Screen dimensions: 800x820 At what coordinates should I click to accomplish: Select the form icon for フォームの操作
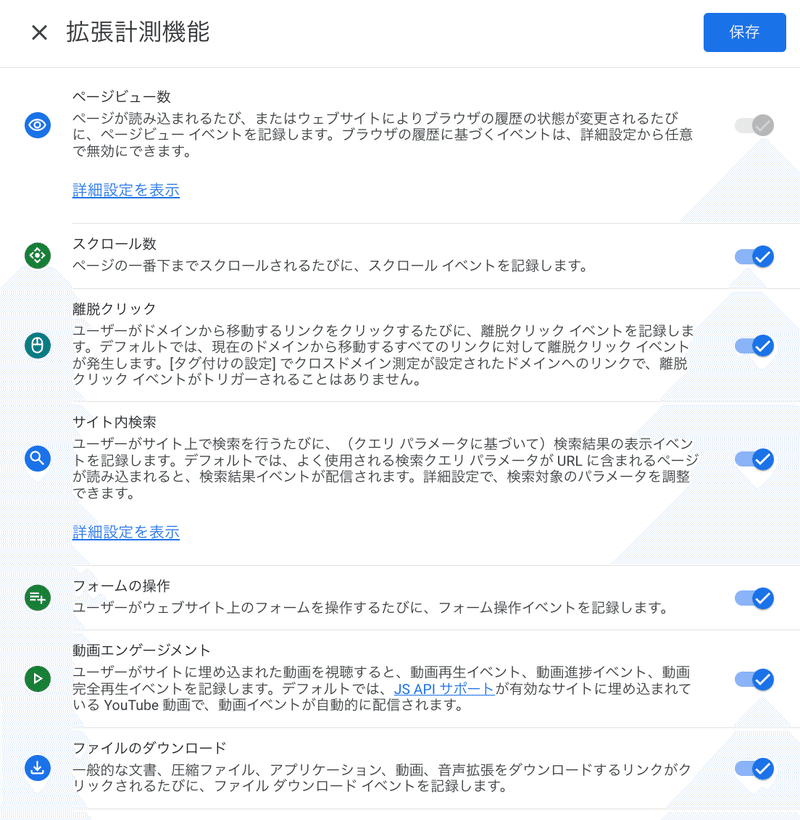(x=37, y=598)
